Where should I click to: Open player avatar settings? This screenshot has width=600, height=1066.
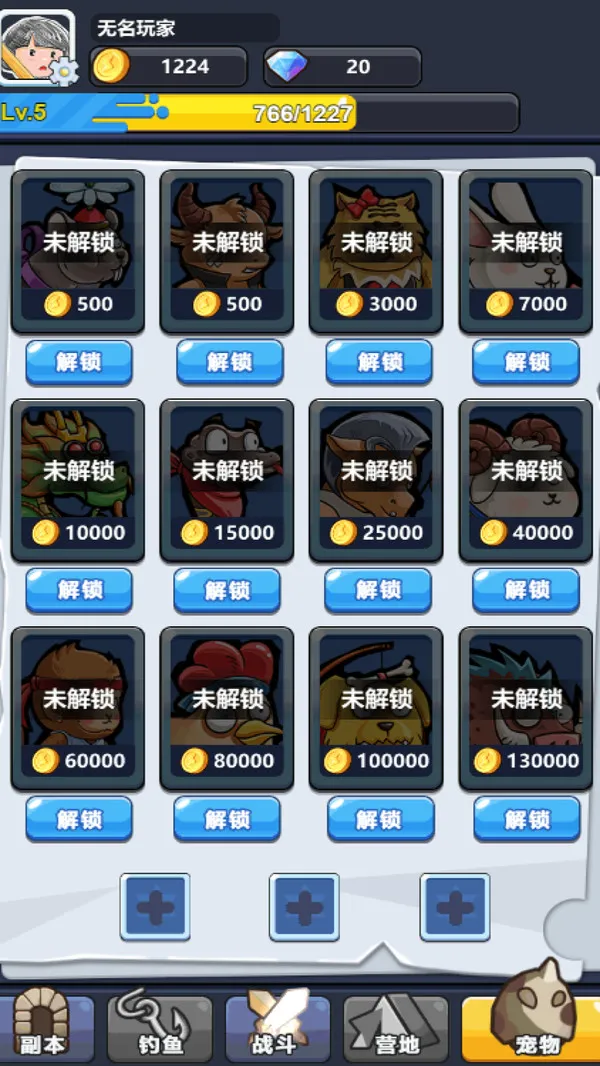click(x=38, y=45)
